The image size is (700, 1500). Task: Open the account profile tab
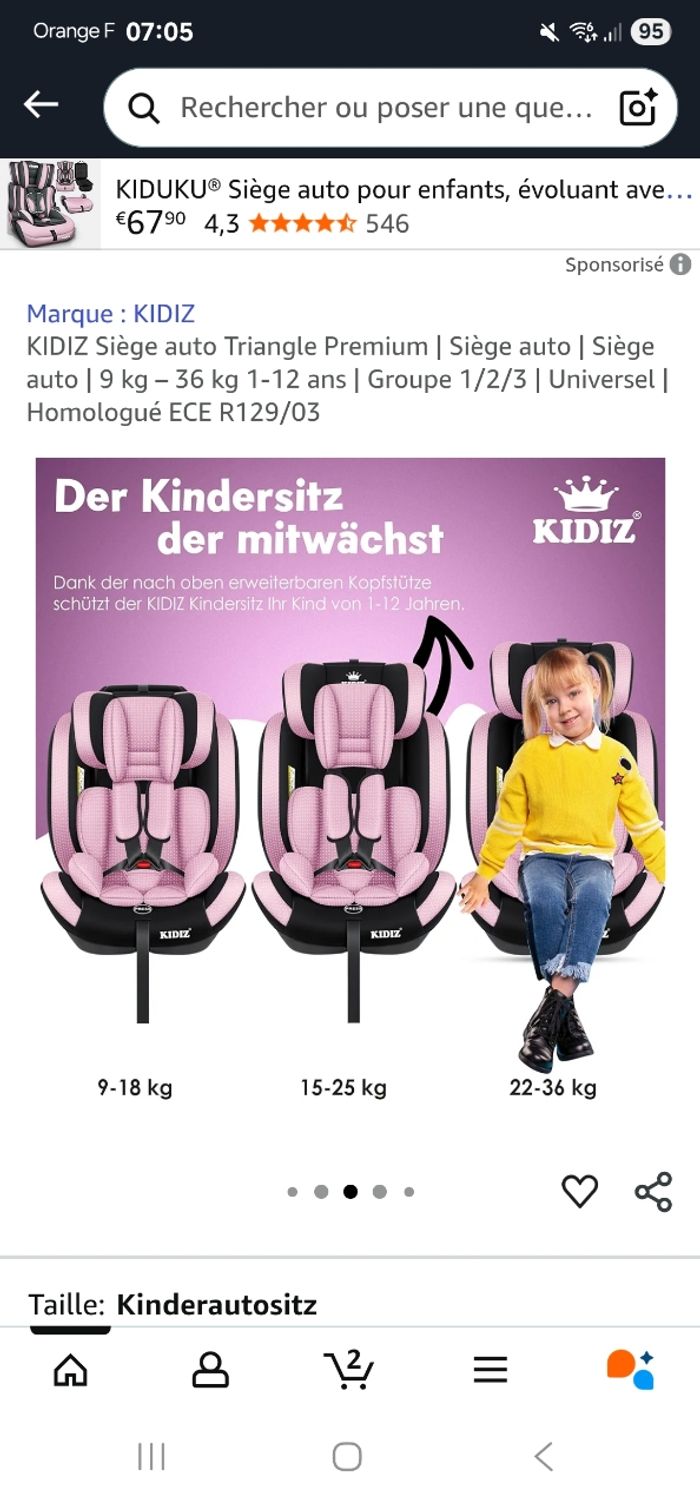tap(210, 1369)
